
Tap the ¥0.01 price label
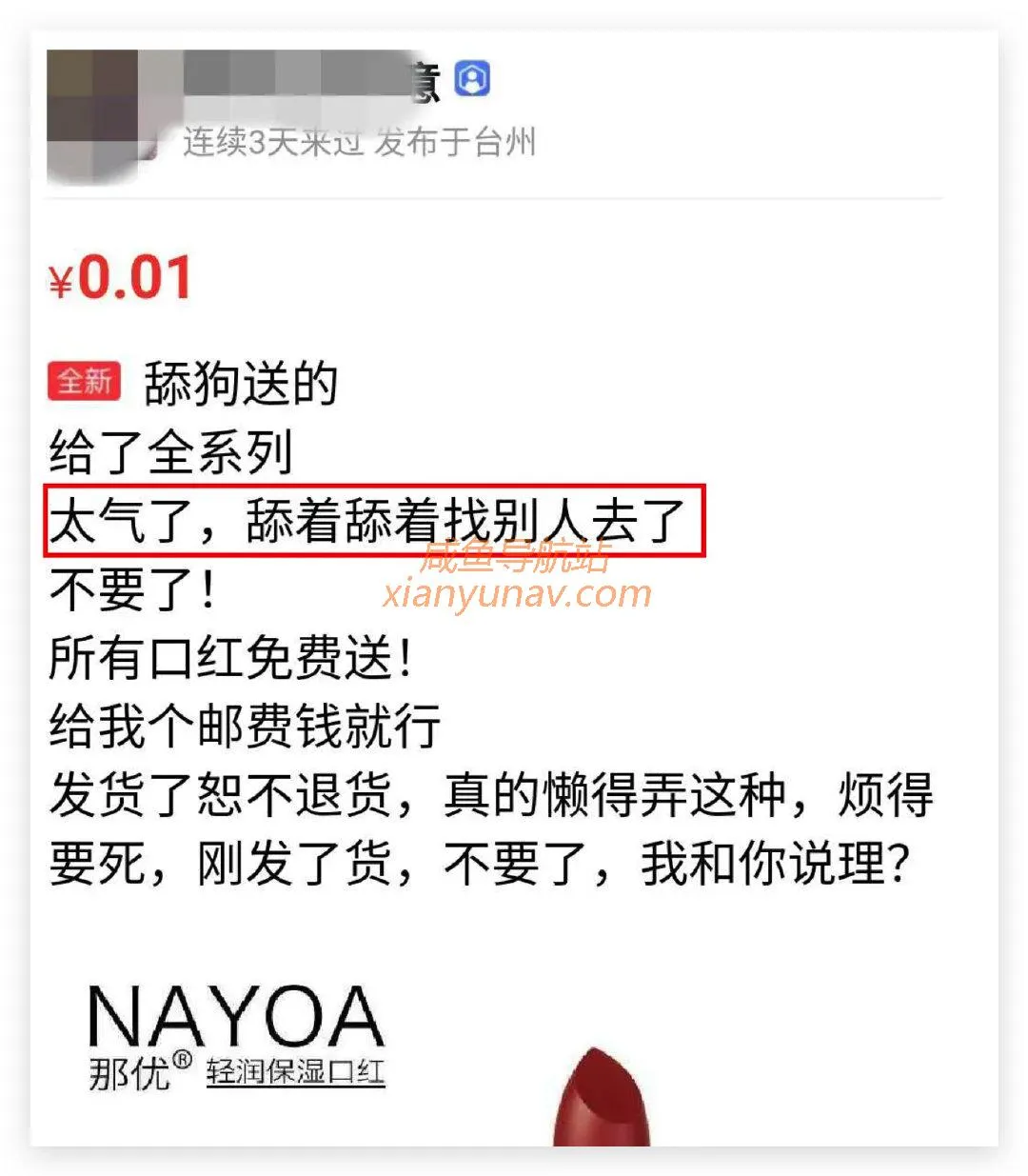click(x=119, y=277)
